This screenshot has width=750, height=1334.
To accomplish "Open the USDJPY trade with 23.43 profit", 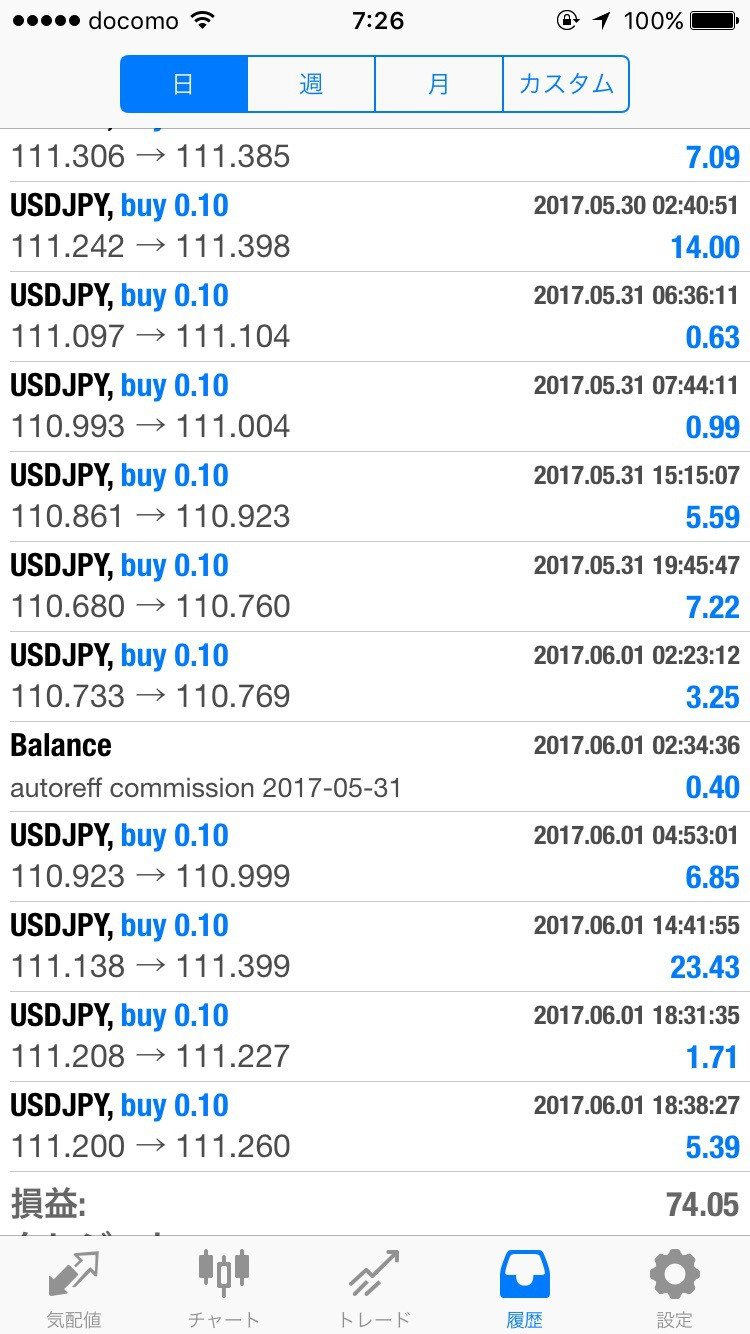I will [375, 947].
